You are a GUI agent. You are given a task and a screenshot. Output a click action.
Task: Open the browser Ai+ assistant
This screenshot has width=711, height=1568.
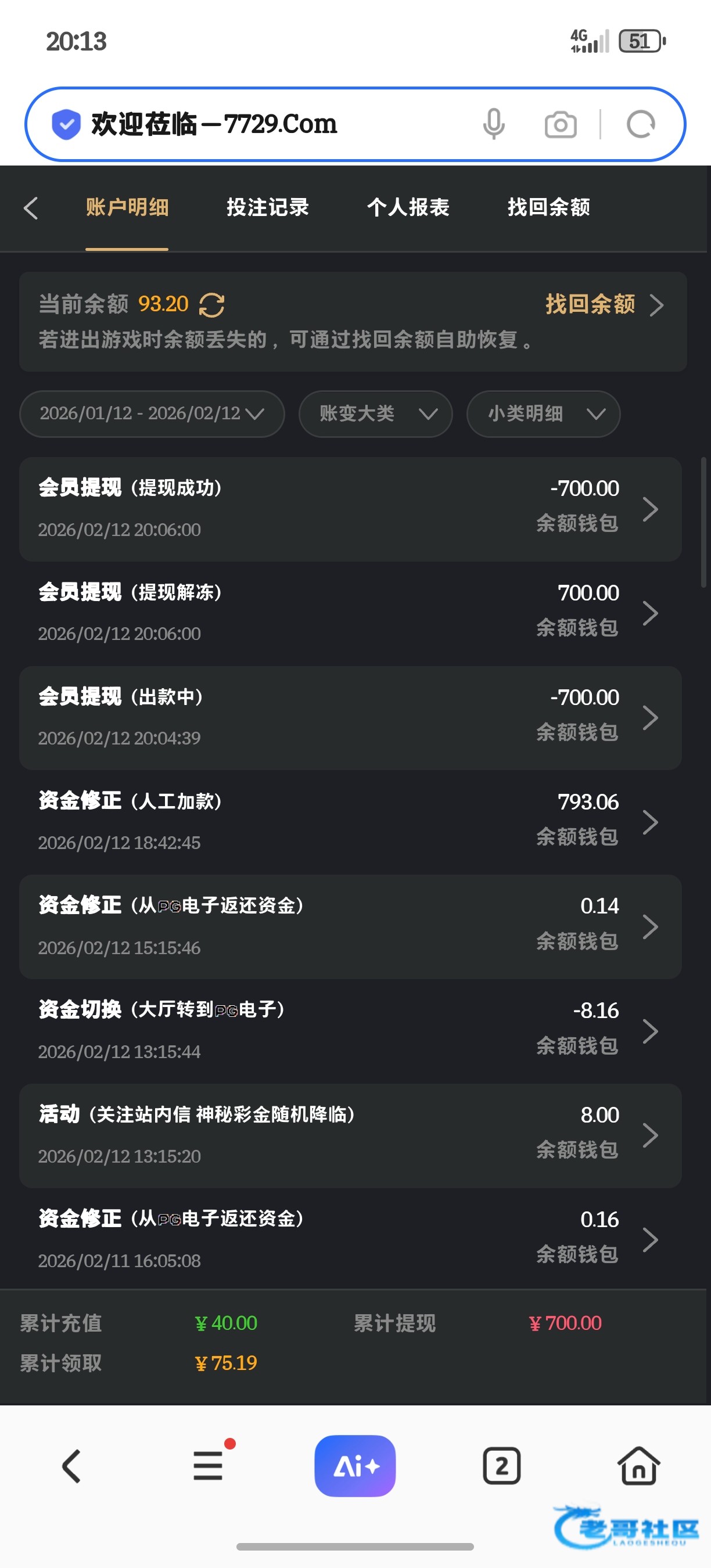pyautogui.click(x=355, y=1466)
